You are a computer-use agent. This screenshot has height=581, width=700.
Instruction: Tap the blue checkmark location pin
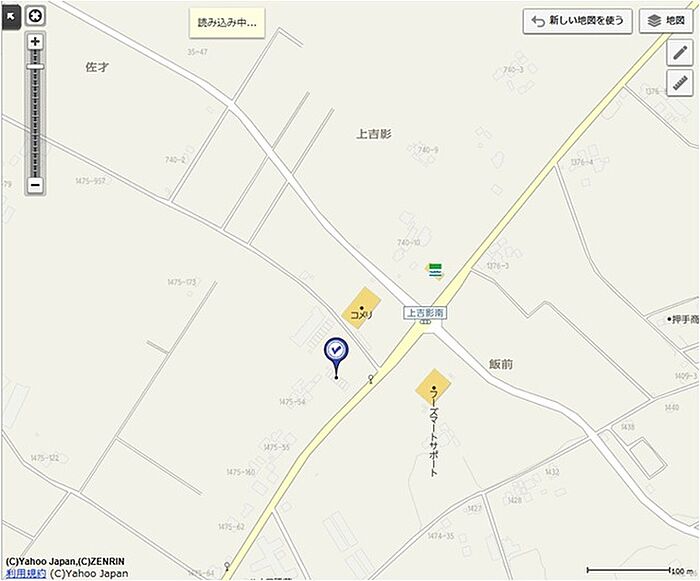(335, 353)
